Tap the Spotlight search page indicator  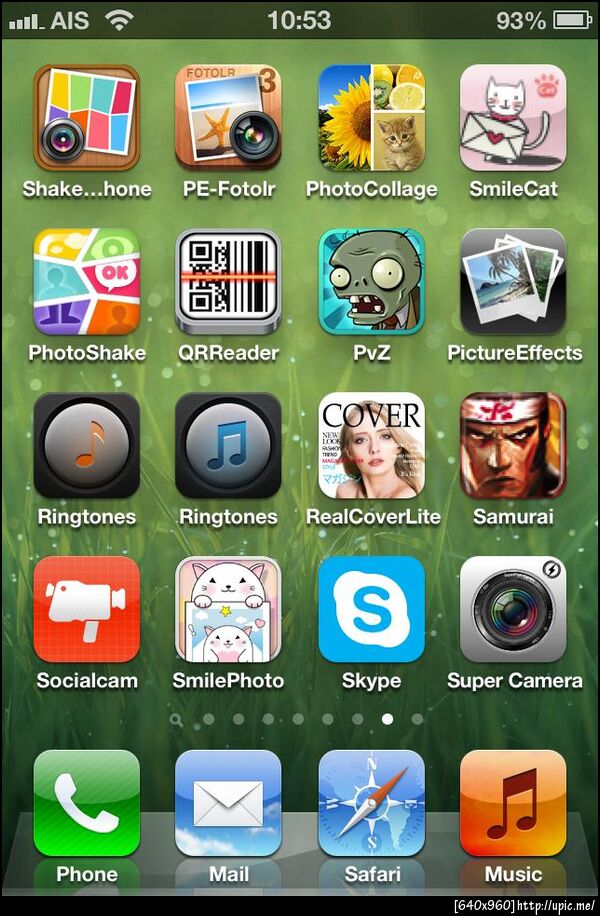177,719
